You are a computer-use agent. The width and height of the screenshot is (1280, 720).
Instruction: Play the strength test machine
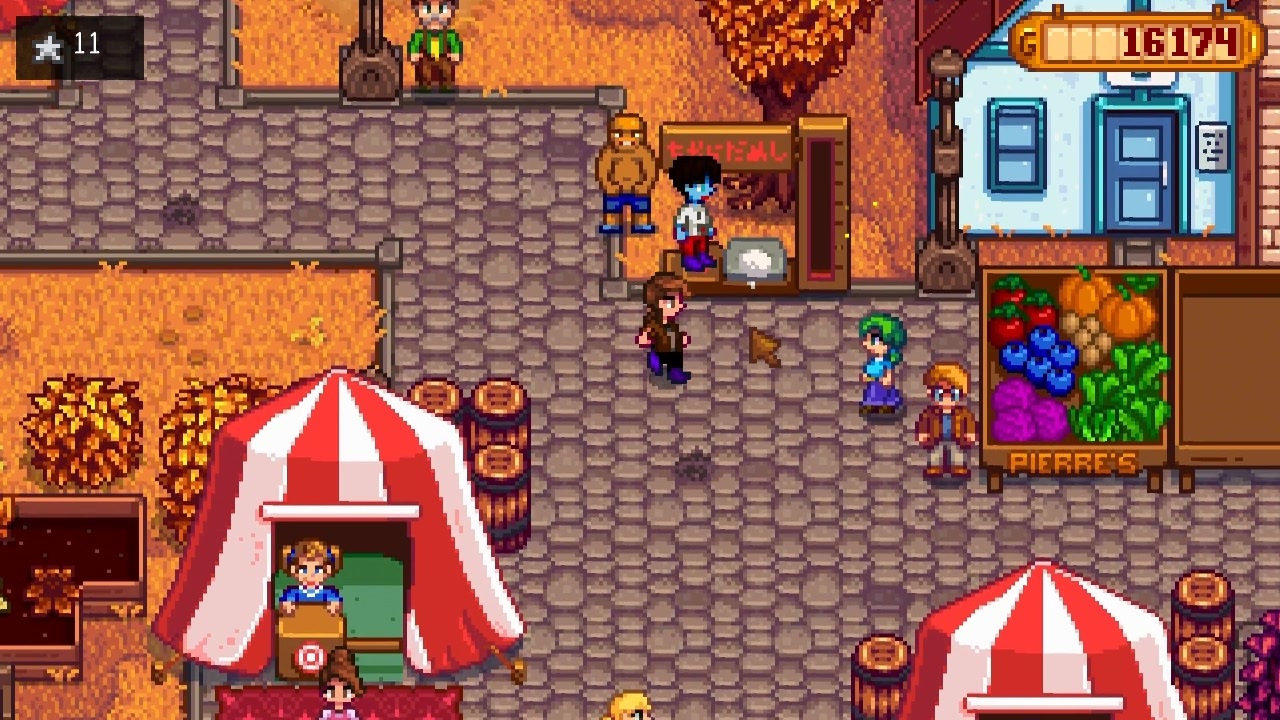pyautogui.click(x=822, y=205)
